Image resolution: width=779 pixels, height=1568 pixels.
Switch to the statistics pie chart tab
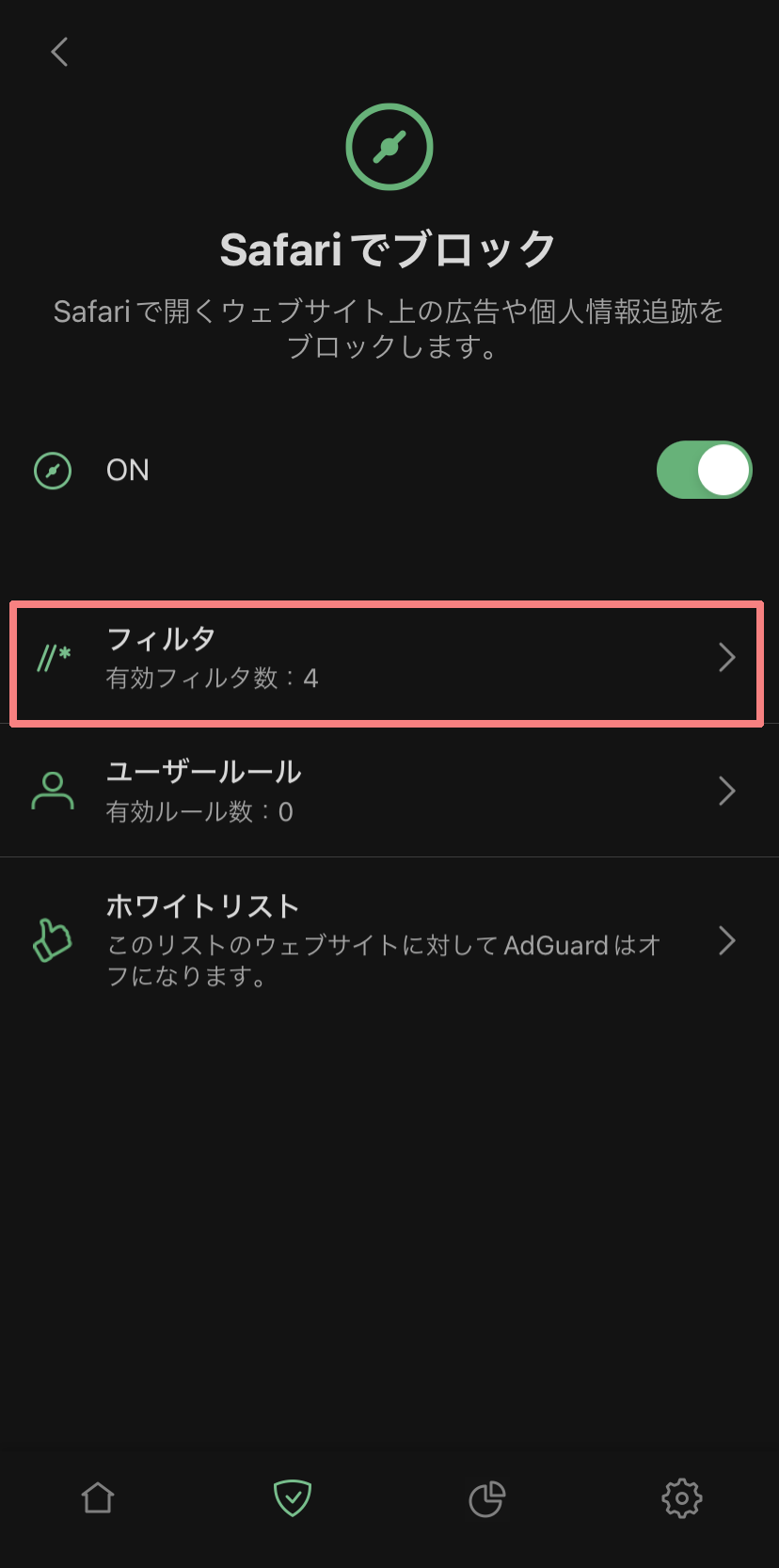[x=486, y=1497]
